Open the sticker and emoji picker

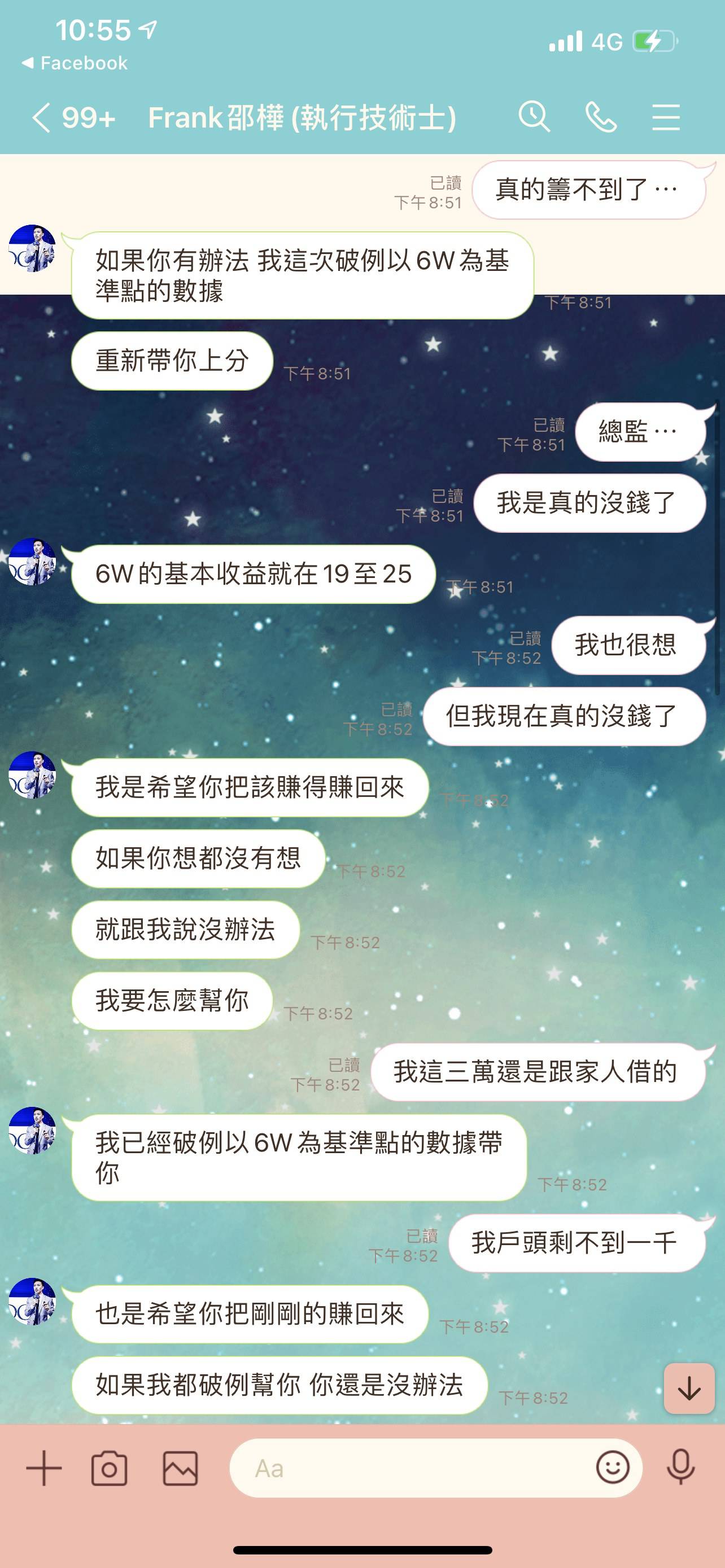coord(613,1467)
